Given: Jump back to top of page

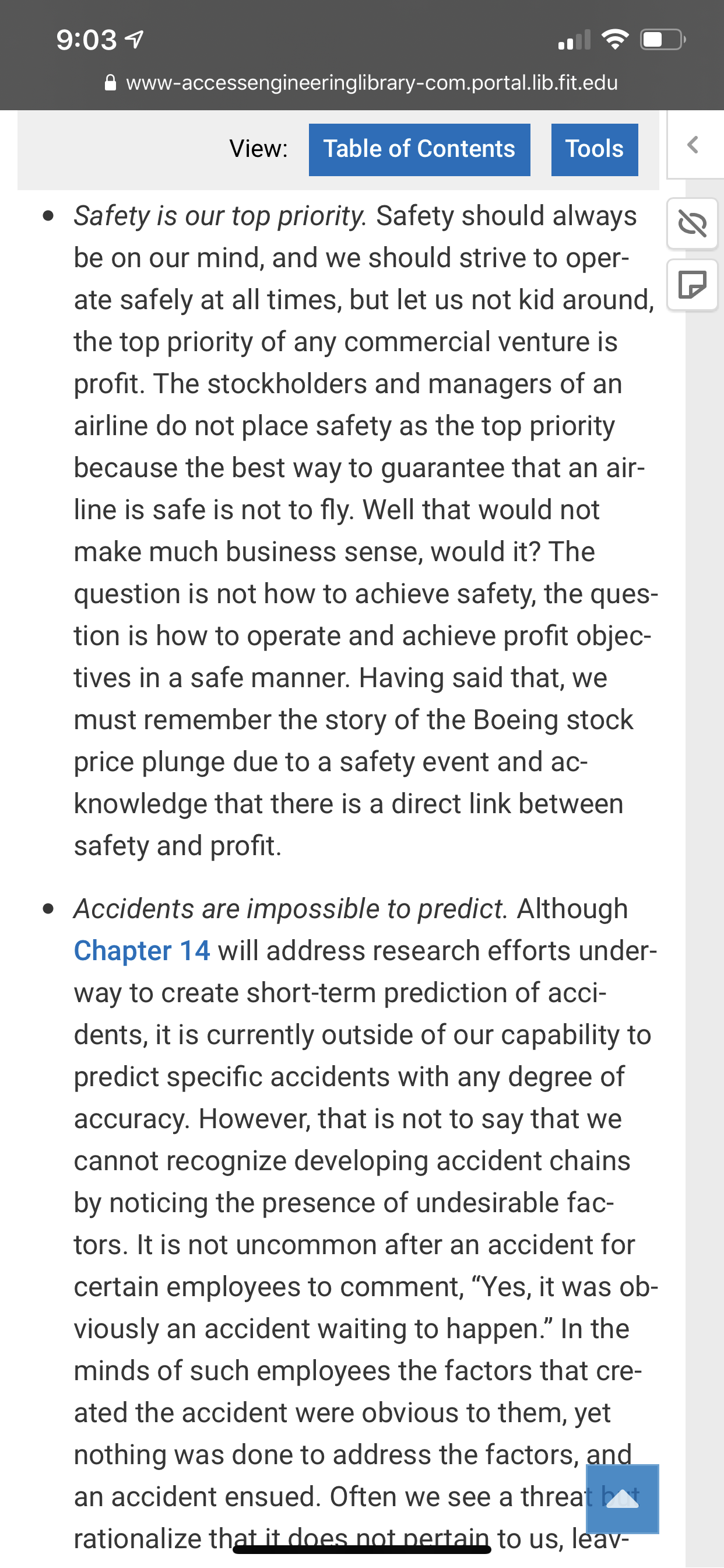Looking at the screenshot, I should point(622,1499).
